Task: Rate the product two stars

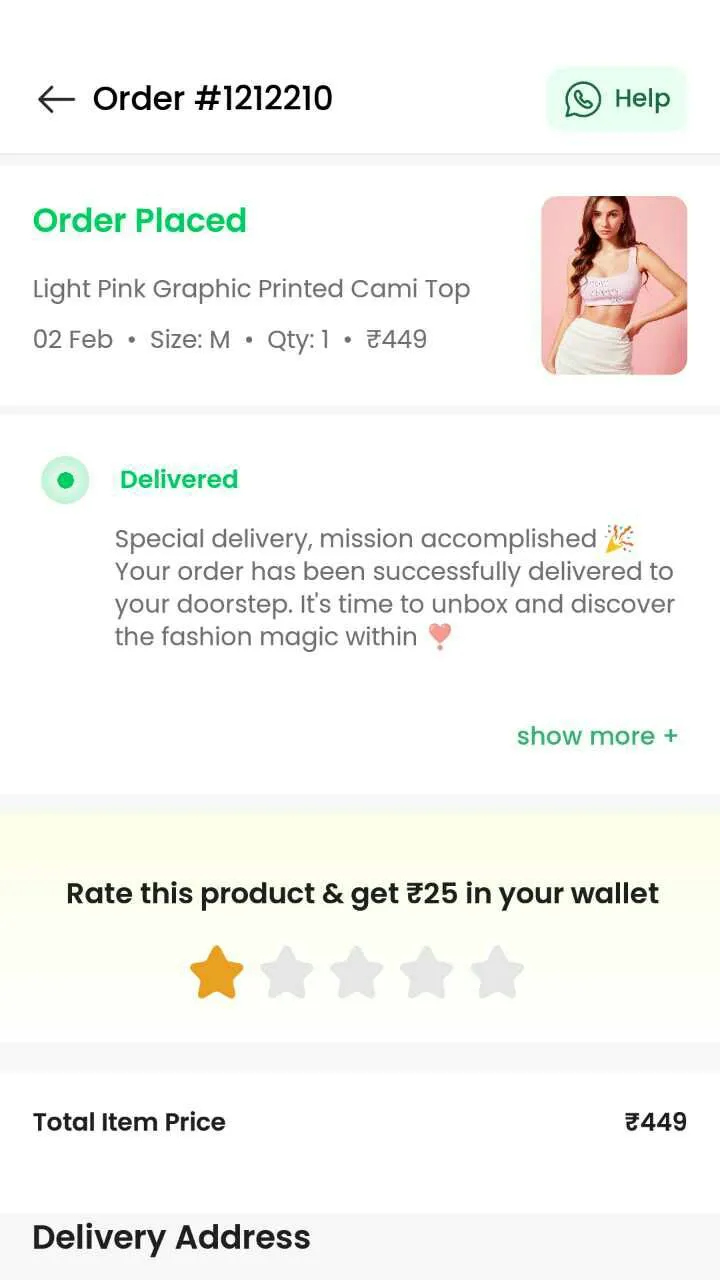Action: (x=287, y=973)
